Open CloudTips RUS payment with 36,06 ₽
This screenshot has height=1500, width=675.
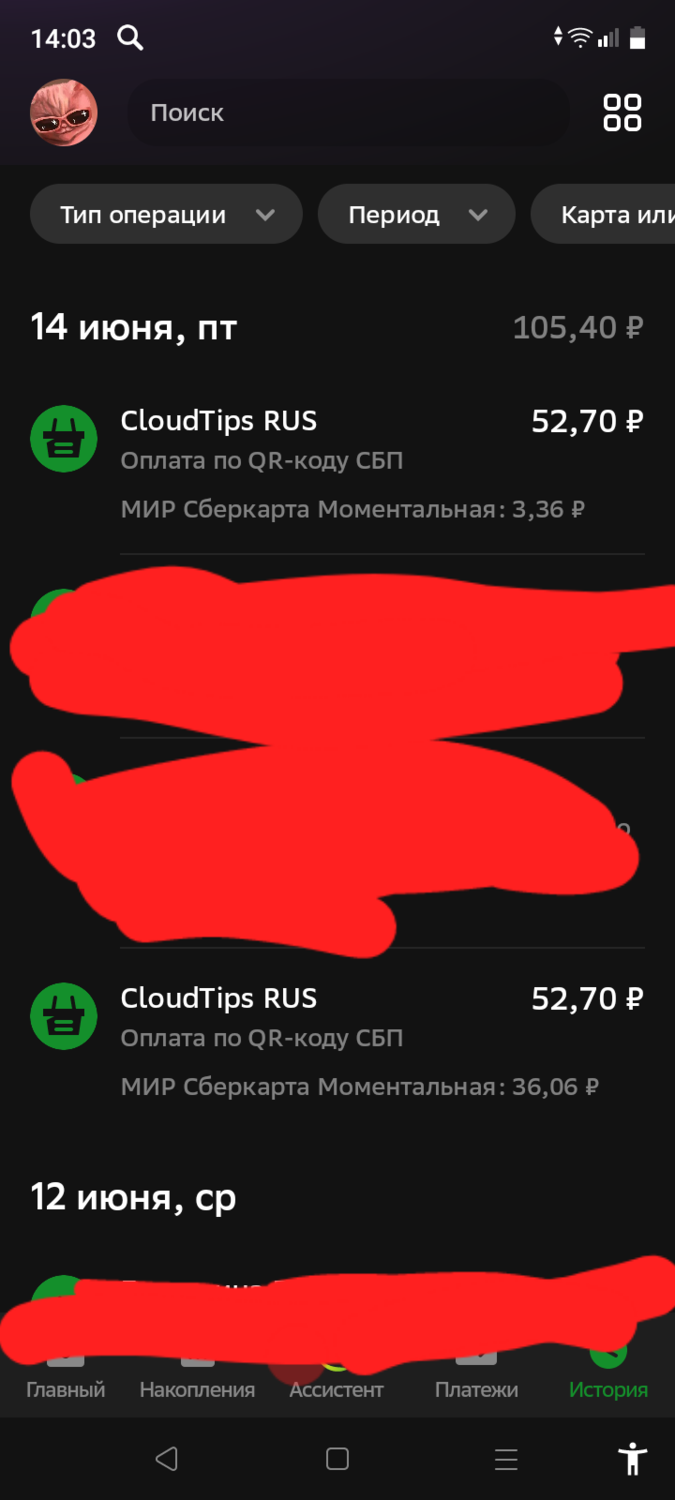coord(337,1041)
